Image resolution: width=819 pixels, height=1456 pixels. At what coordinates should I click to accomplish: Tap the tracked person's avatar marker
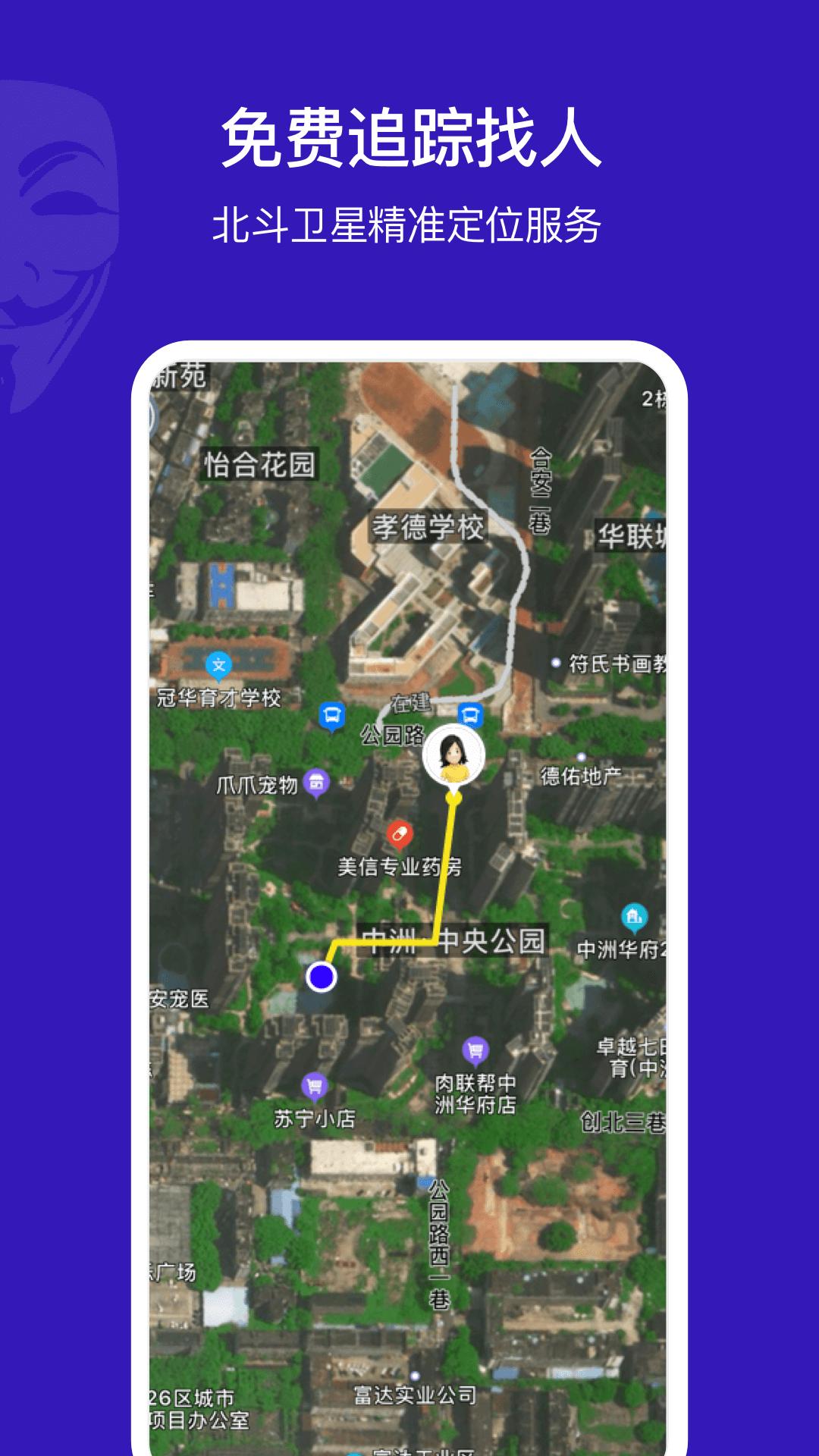454,753
